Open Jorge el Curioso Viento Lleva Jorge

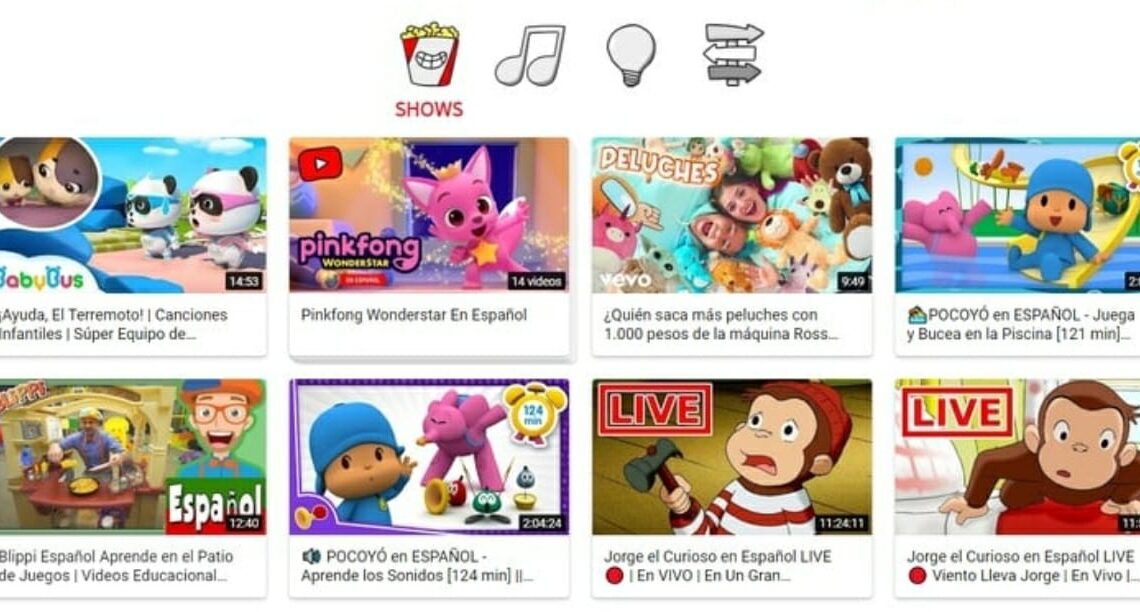pyautogui.click(x=1017, y=457)
